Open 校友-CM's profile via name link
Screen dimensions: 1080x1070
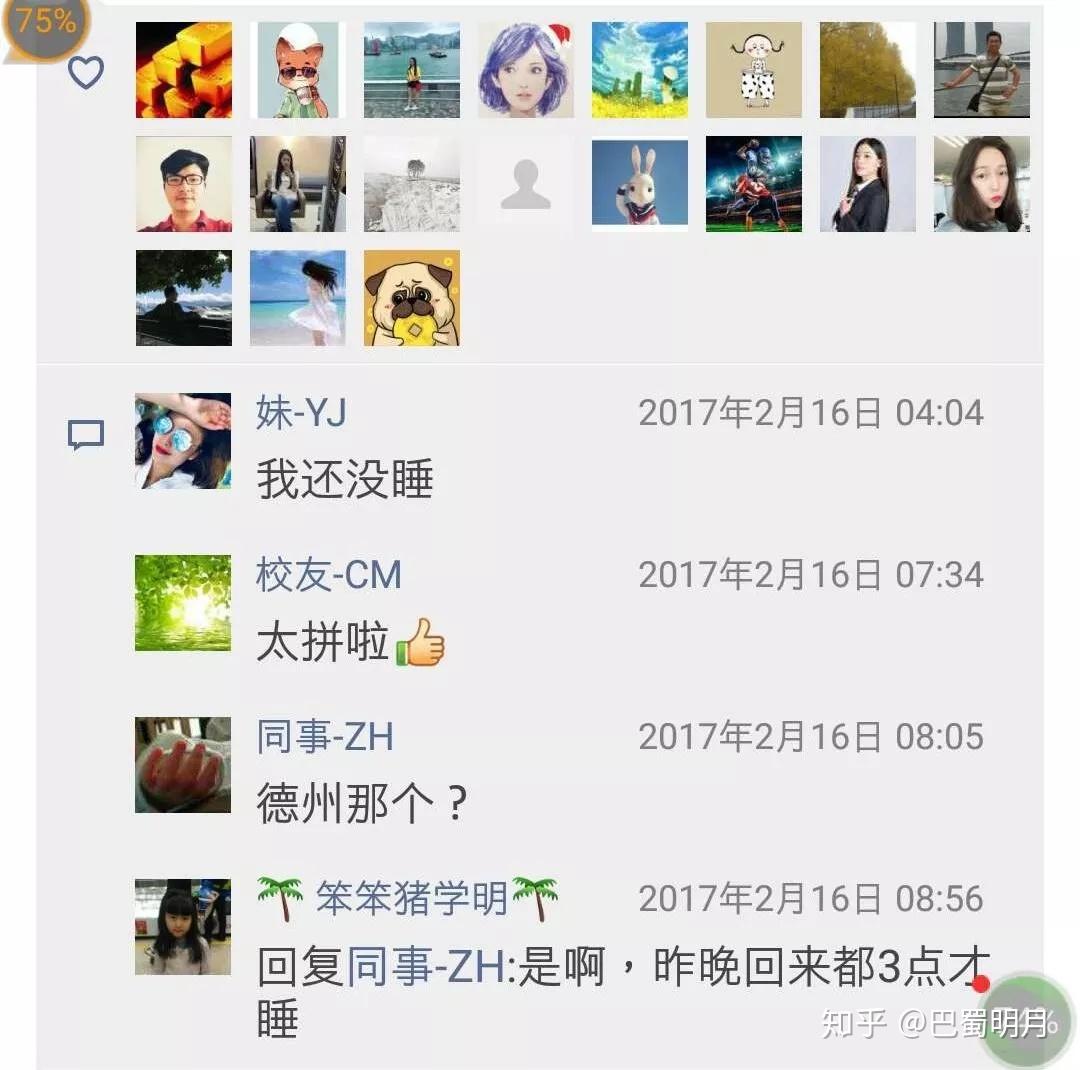[x=329, y=575]
